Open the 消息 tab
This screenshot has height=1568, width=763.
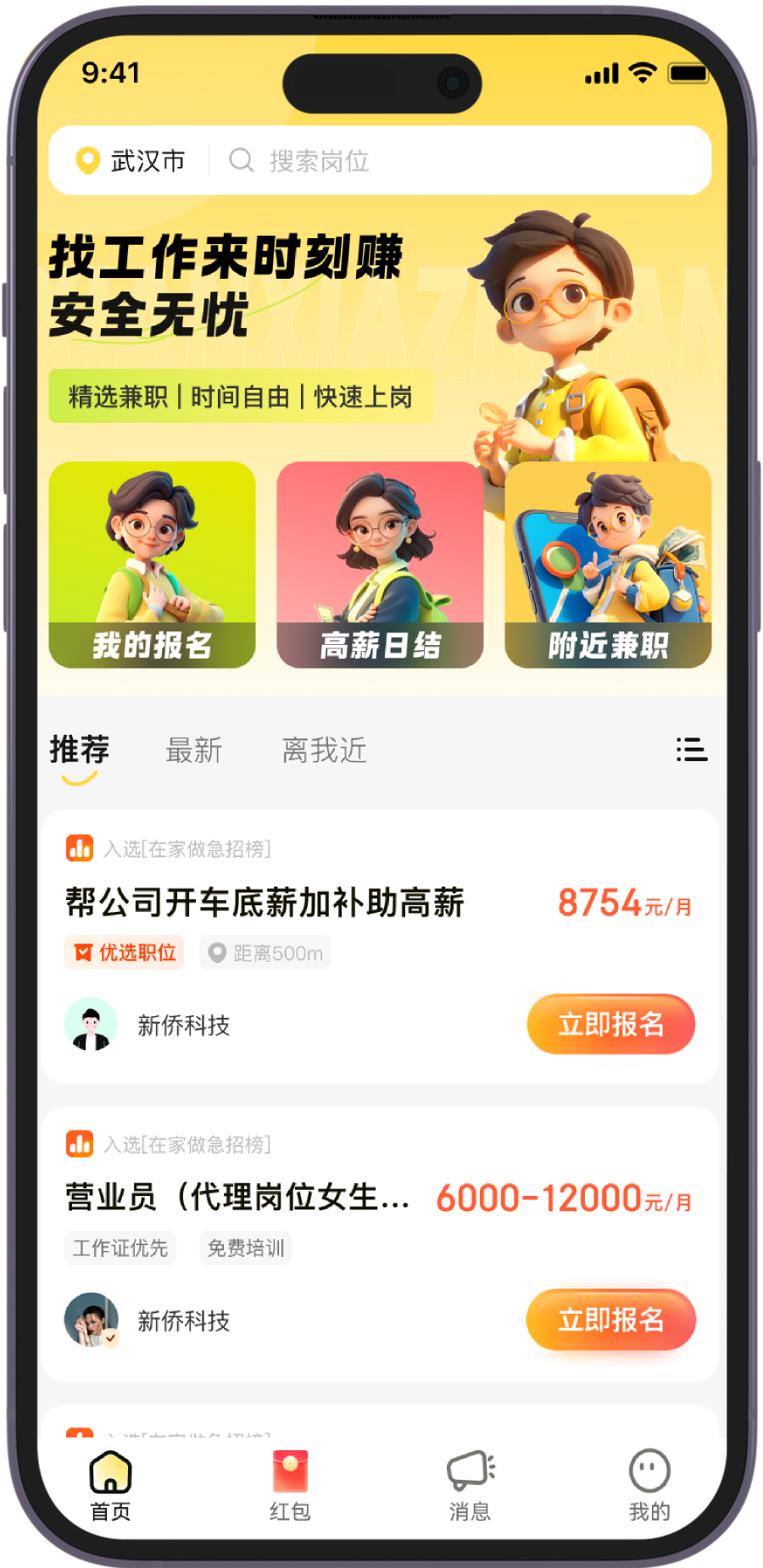(x=470, y=1485)
